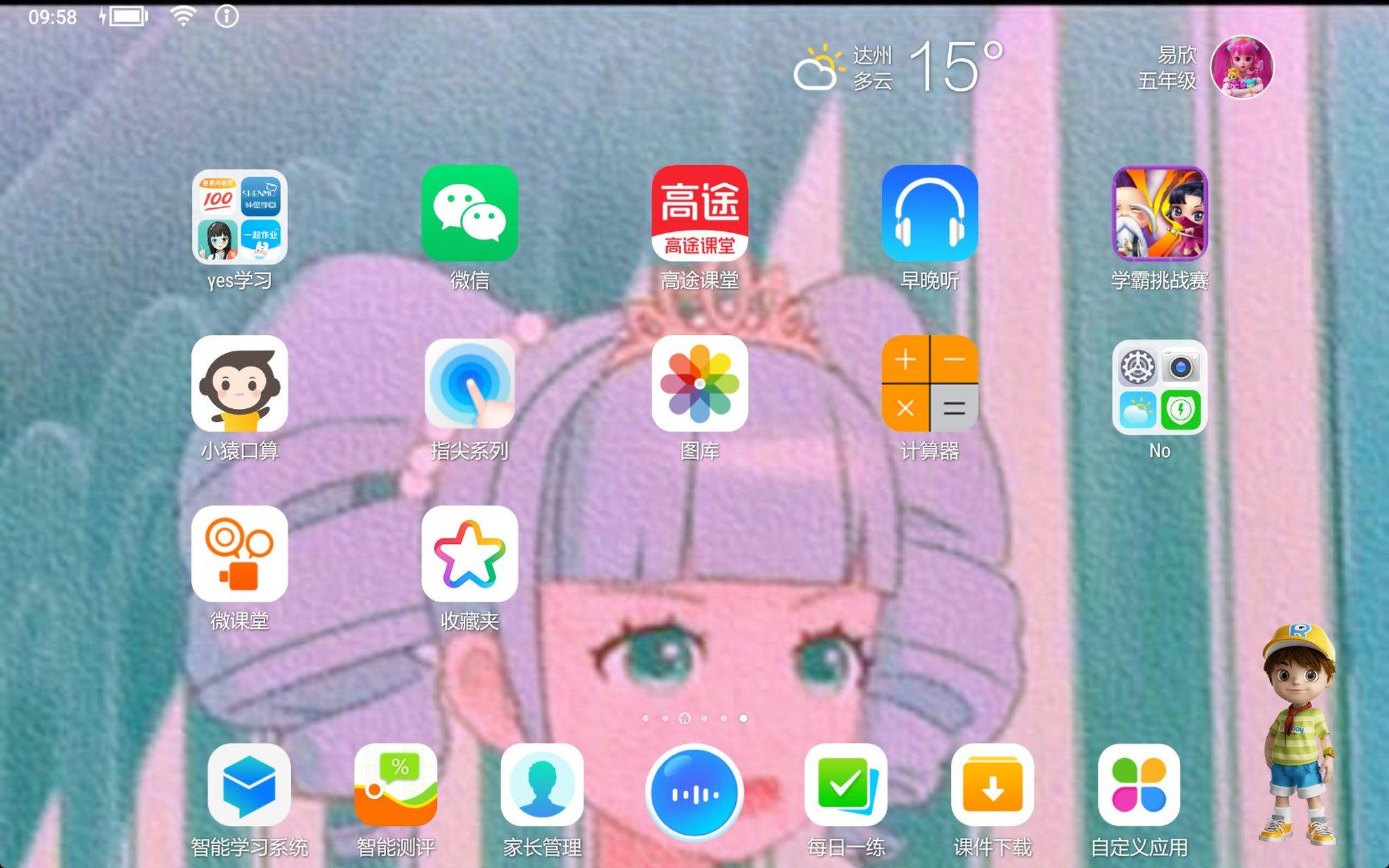Open 微课堂 app

(x=239, y=554)
